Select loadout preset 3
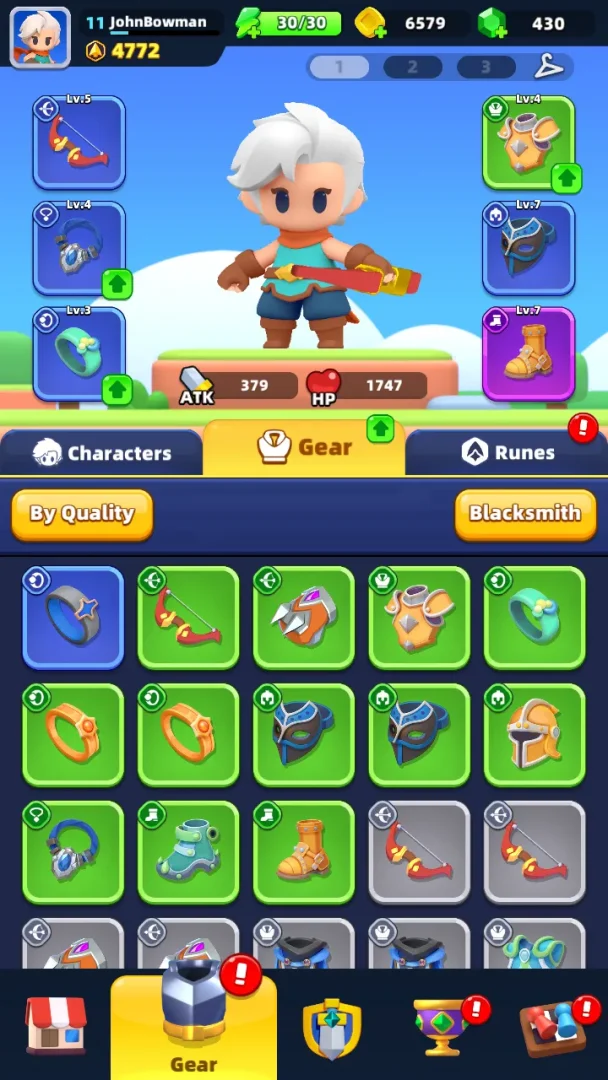The height and width of the screenshot is (1080, 608). [486, 67]
